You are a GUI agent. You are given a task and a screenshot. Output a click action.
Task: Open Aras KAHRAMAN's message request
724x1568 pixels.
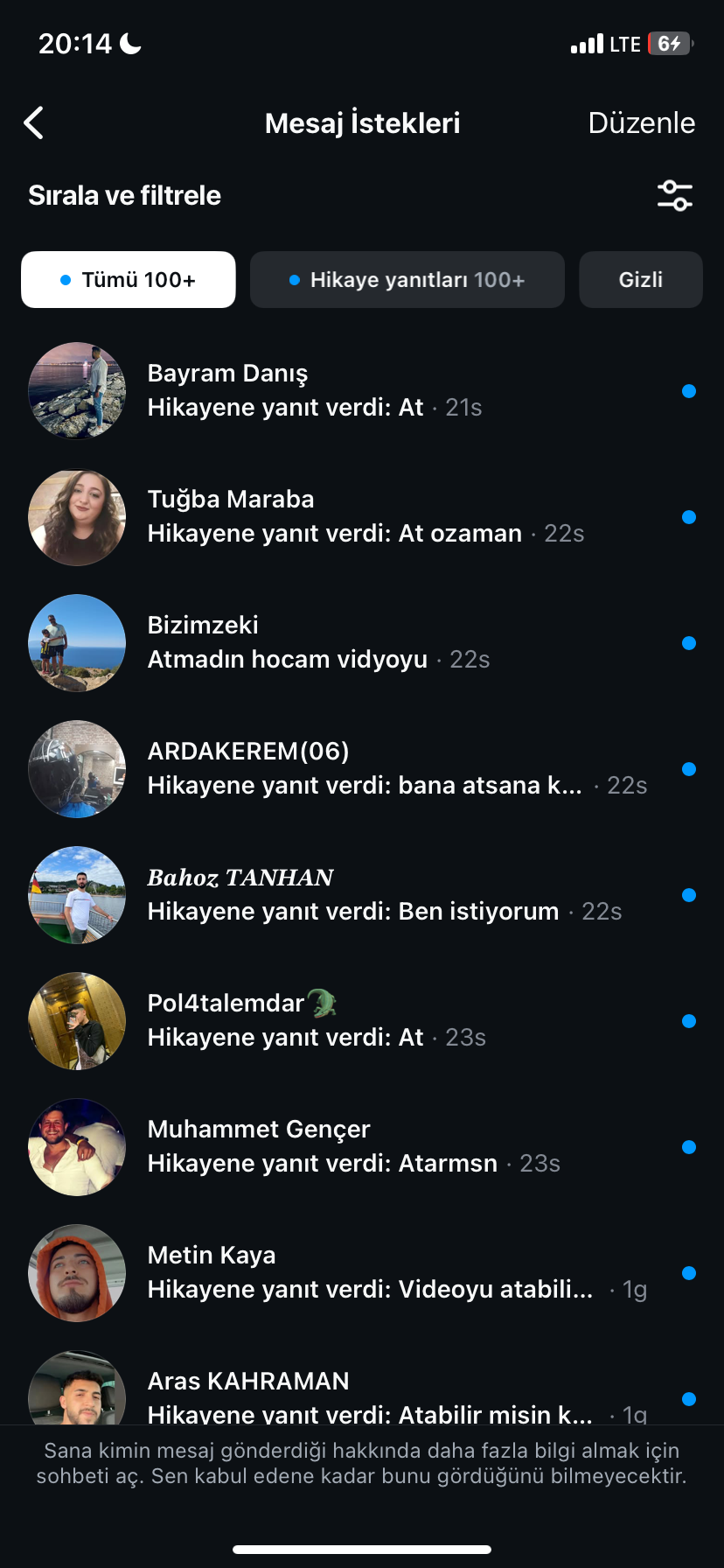[362, 1388]
